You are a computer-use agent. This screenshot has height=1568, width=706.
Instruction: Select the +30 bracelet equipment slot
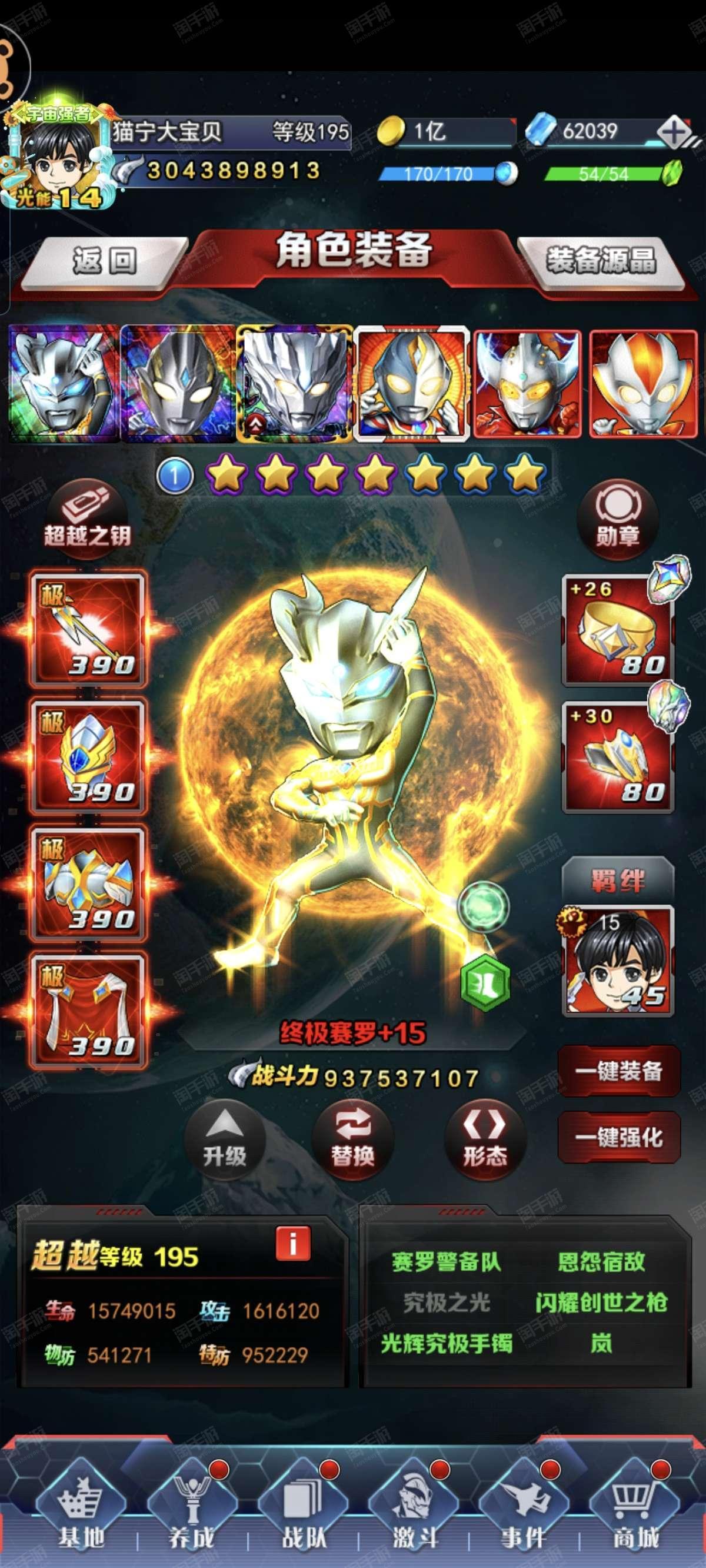coord(618,757)
